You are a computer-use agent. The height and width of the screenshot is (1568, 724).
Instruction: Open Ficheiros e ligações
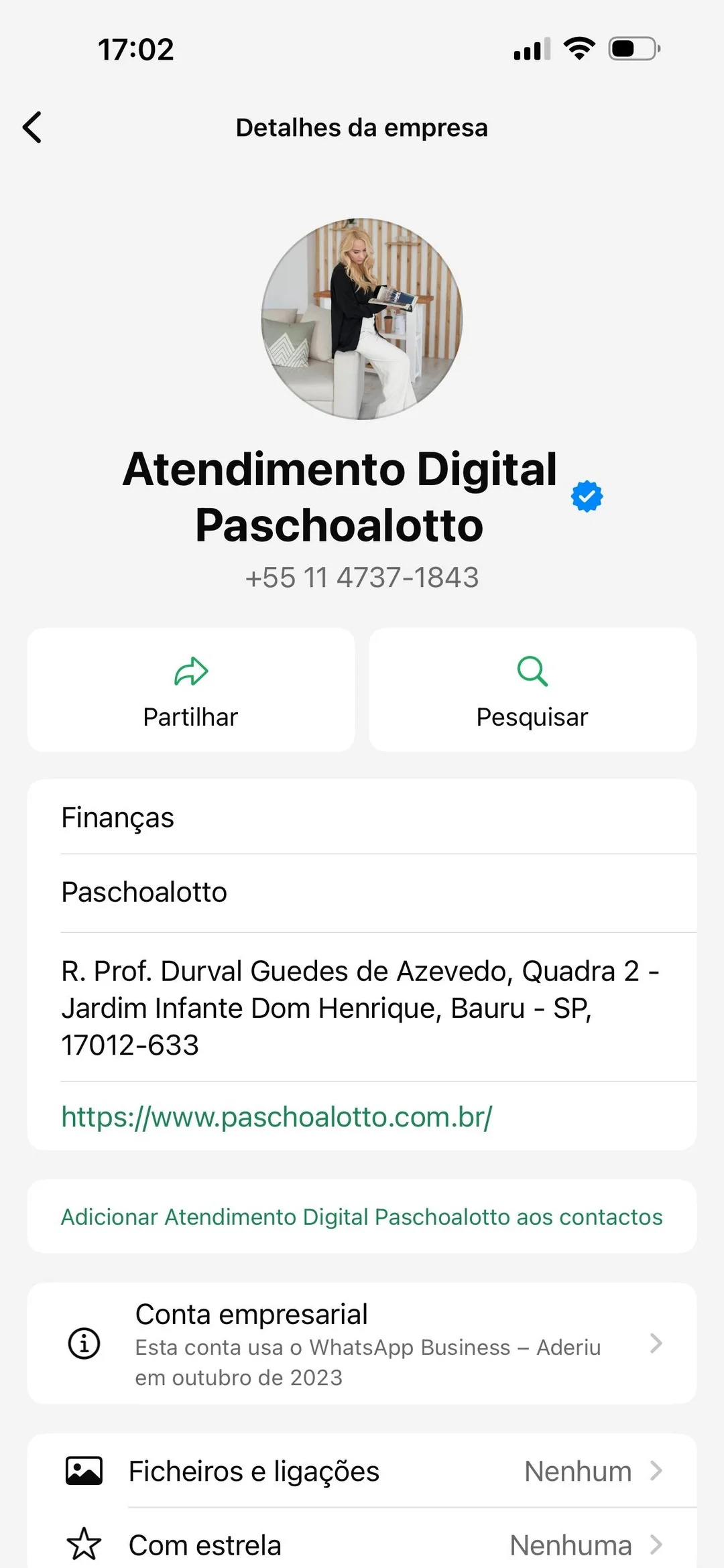tap(362, 1472)
